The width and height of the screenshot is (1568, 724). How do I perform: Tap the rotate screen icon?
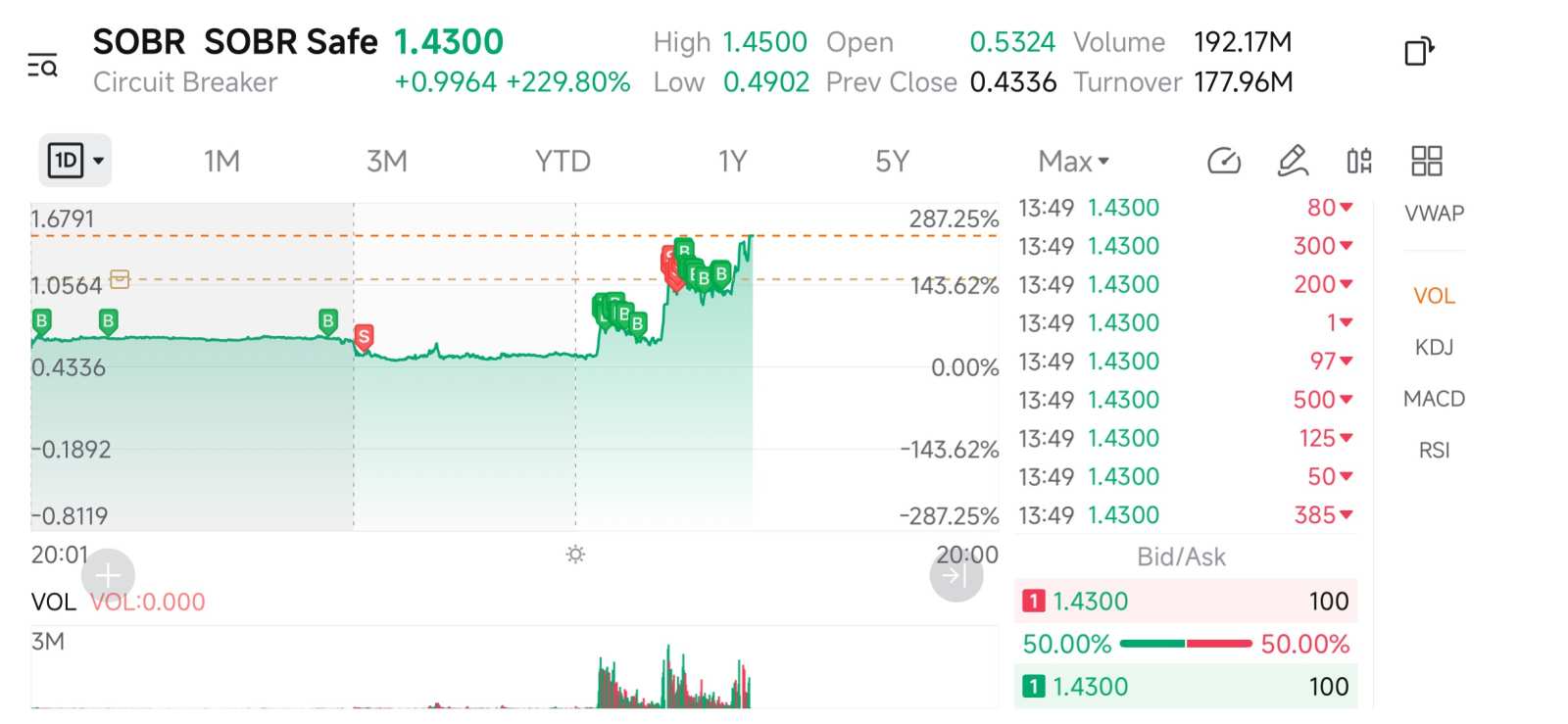[x=1418, y=51]
